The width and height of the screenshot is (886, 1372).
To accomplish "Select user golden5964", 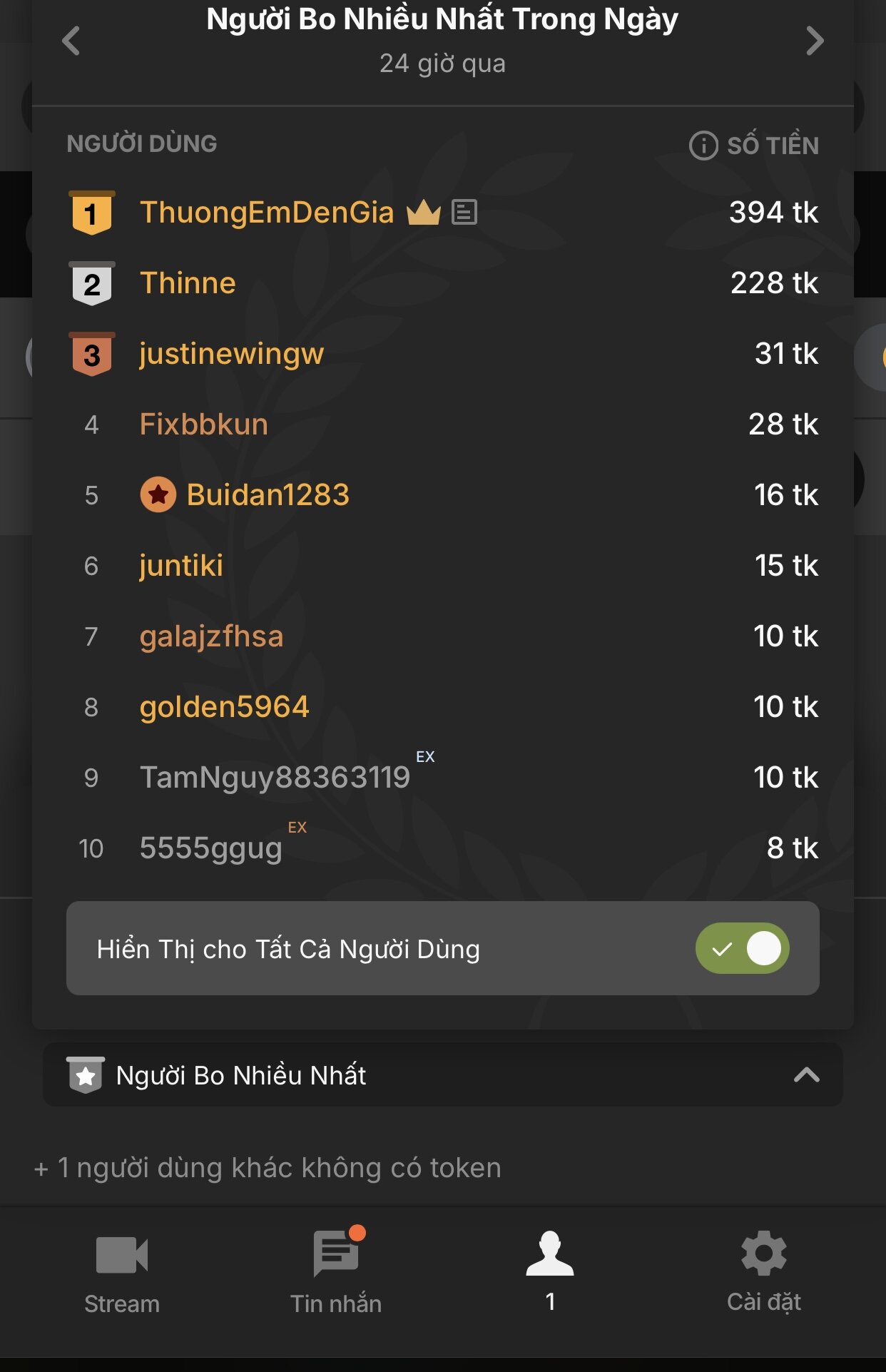I will (224, 707).
